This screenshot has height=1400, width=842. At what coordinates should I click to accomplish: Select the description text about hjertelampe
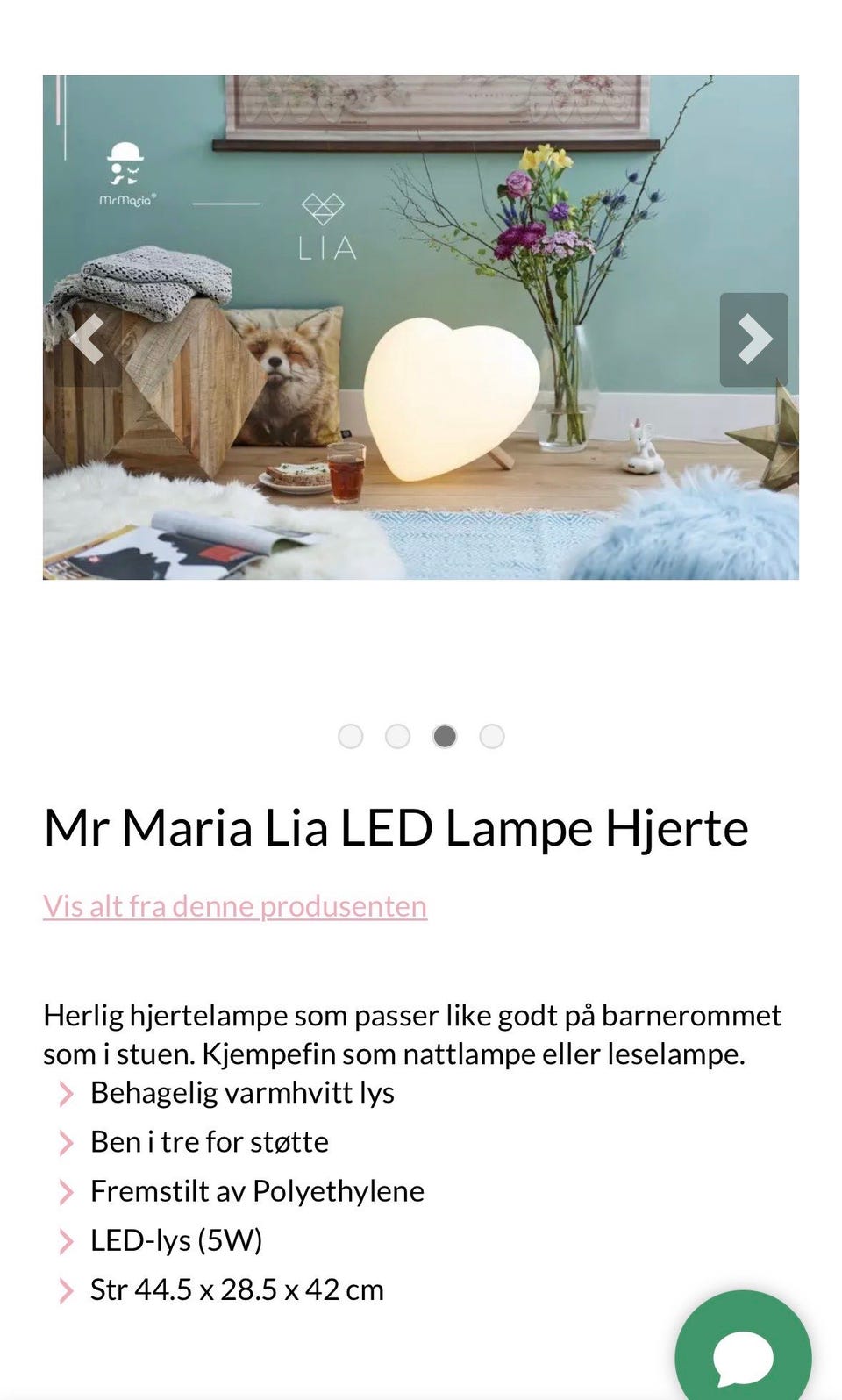[412, 1035]
